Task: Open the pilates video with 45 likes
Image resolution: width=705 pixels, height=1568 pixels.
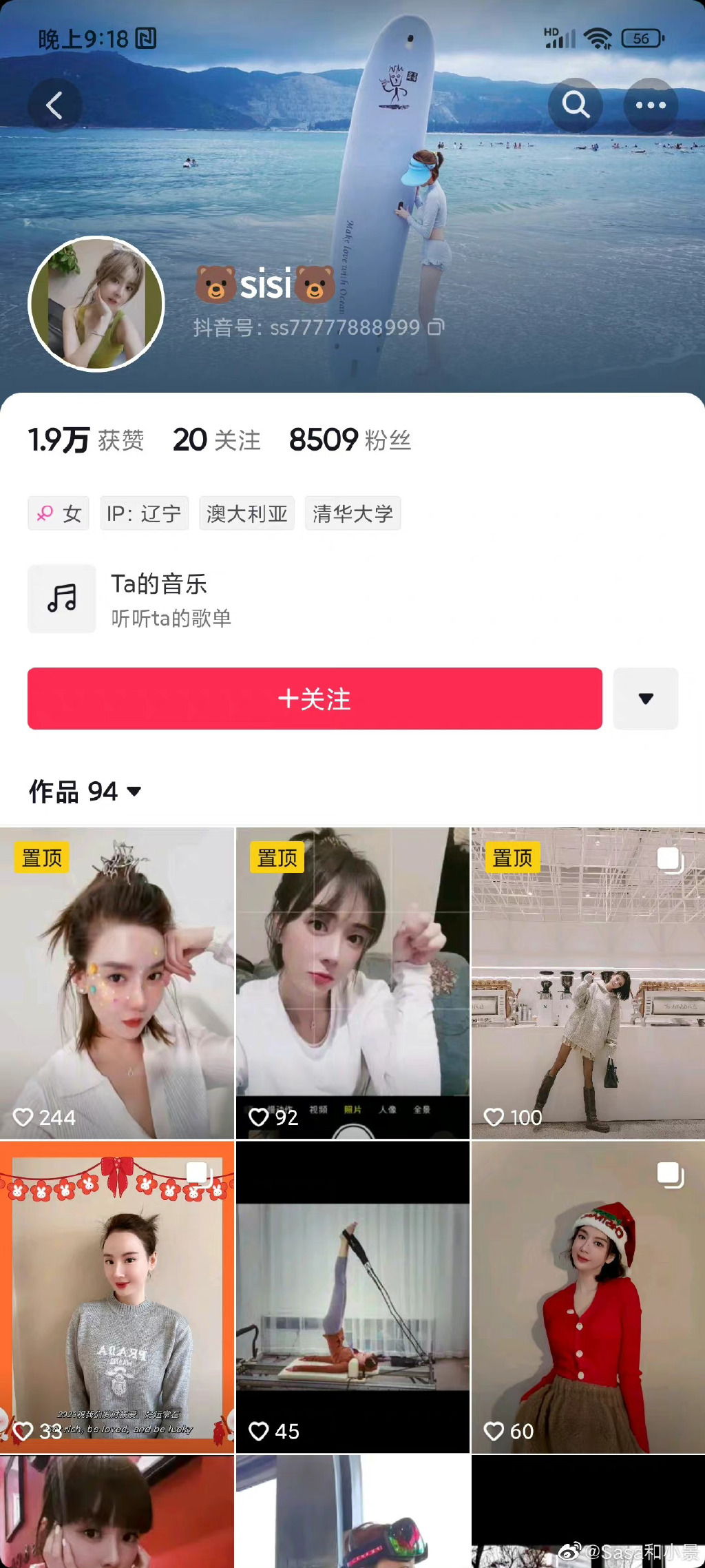Action: (352, 1297)
